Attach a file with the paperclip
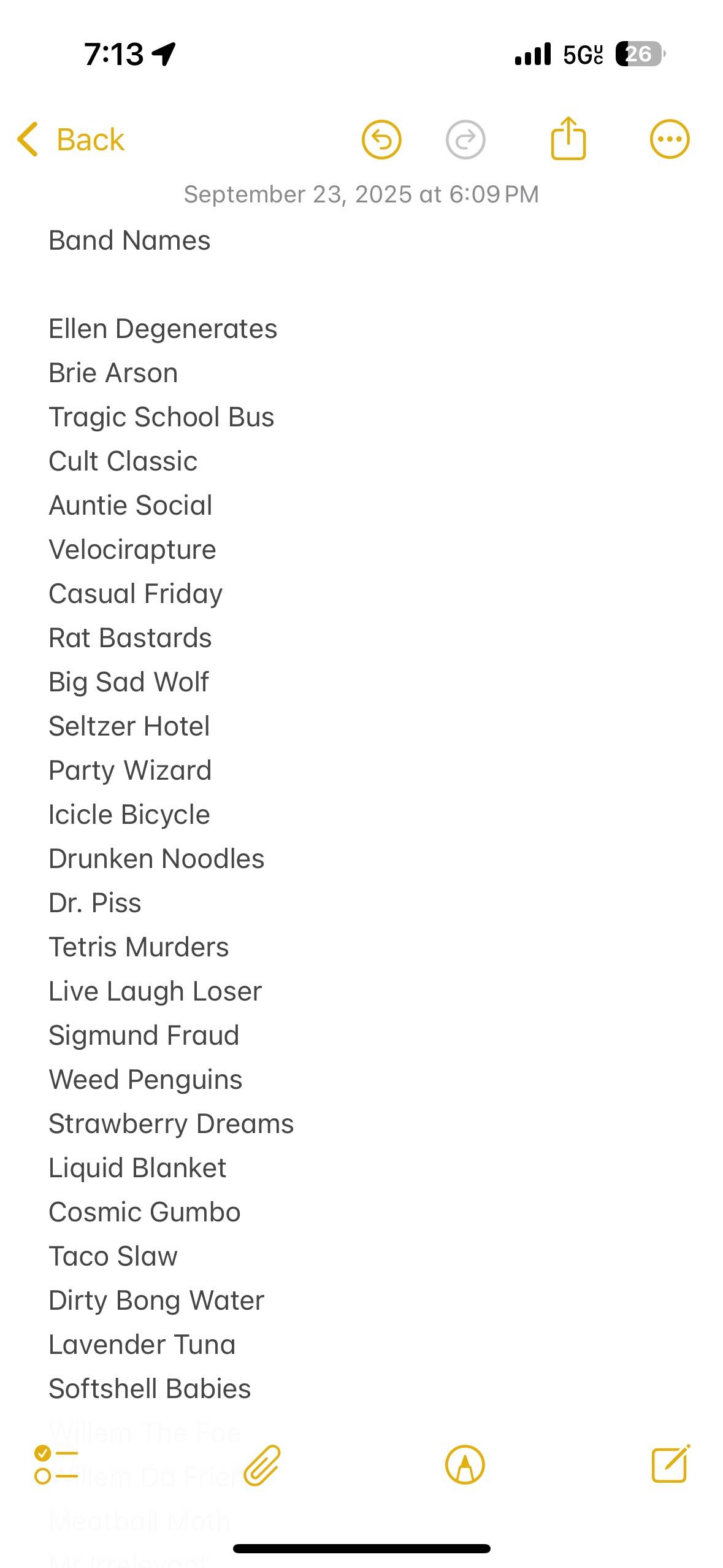 tap(262, 1465)
